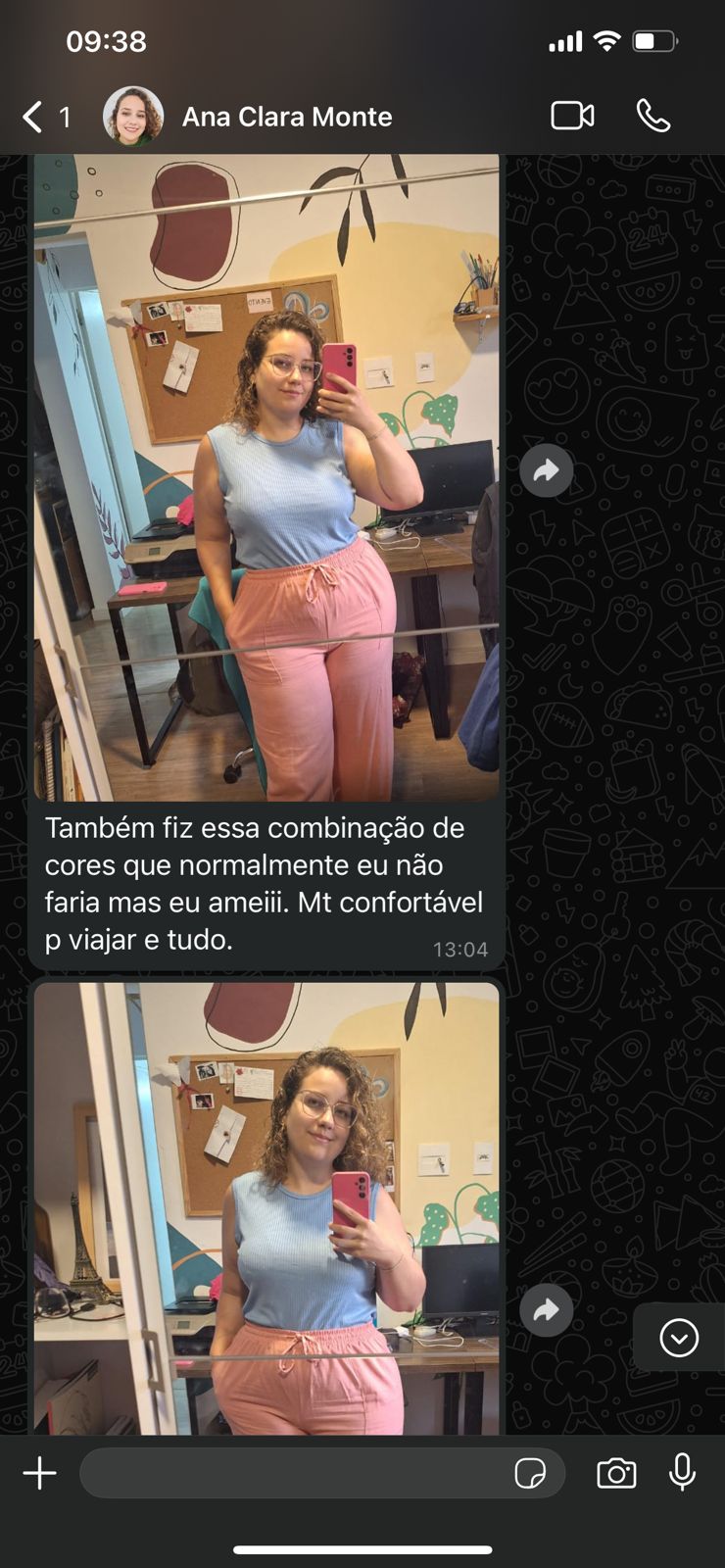The height and width of the screenshot is (1568, 725).
Task: Record a voice message with the microphone
Action: [682, 1473]
